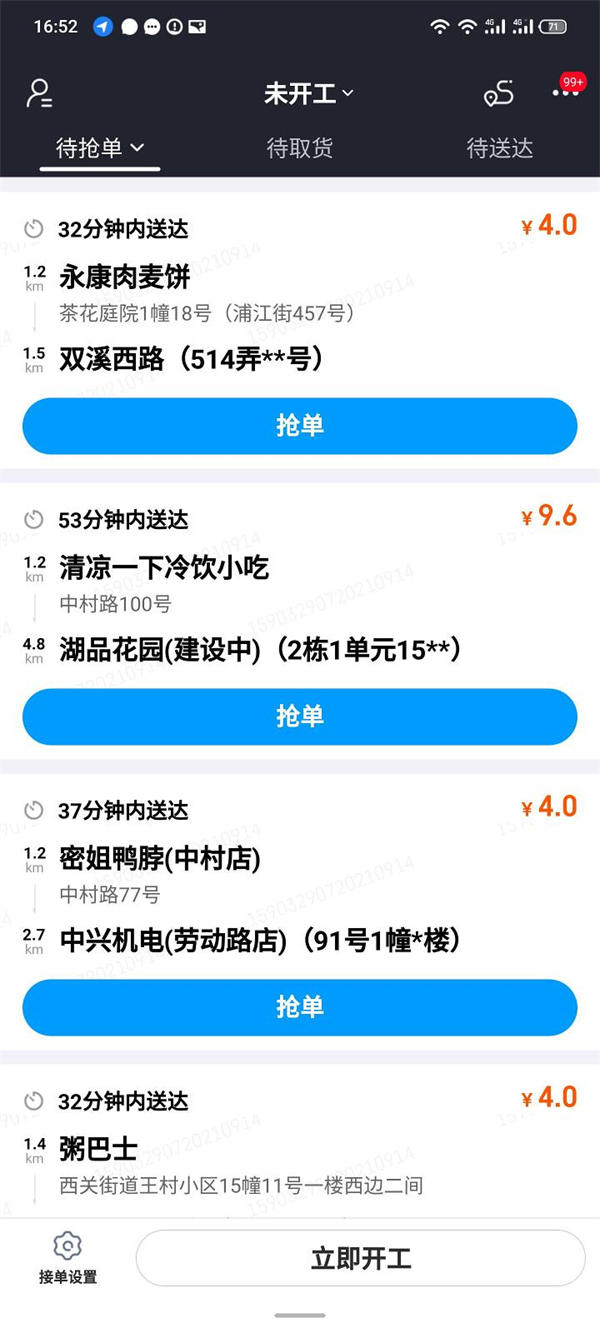Switch to the 待取货 tab
The image size is (600, 1333).
(300, 149)
